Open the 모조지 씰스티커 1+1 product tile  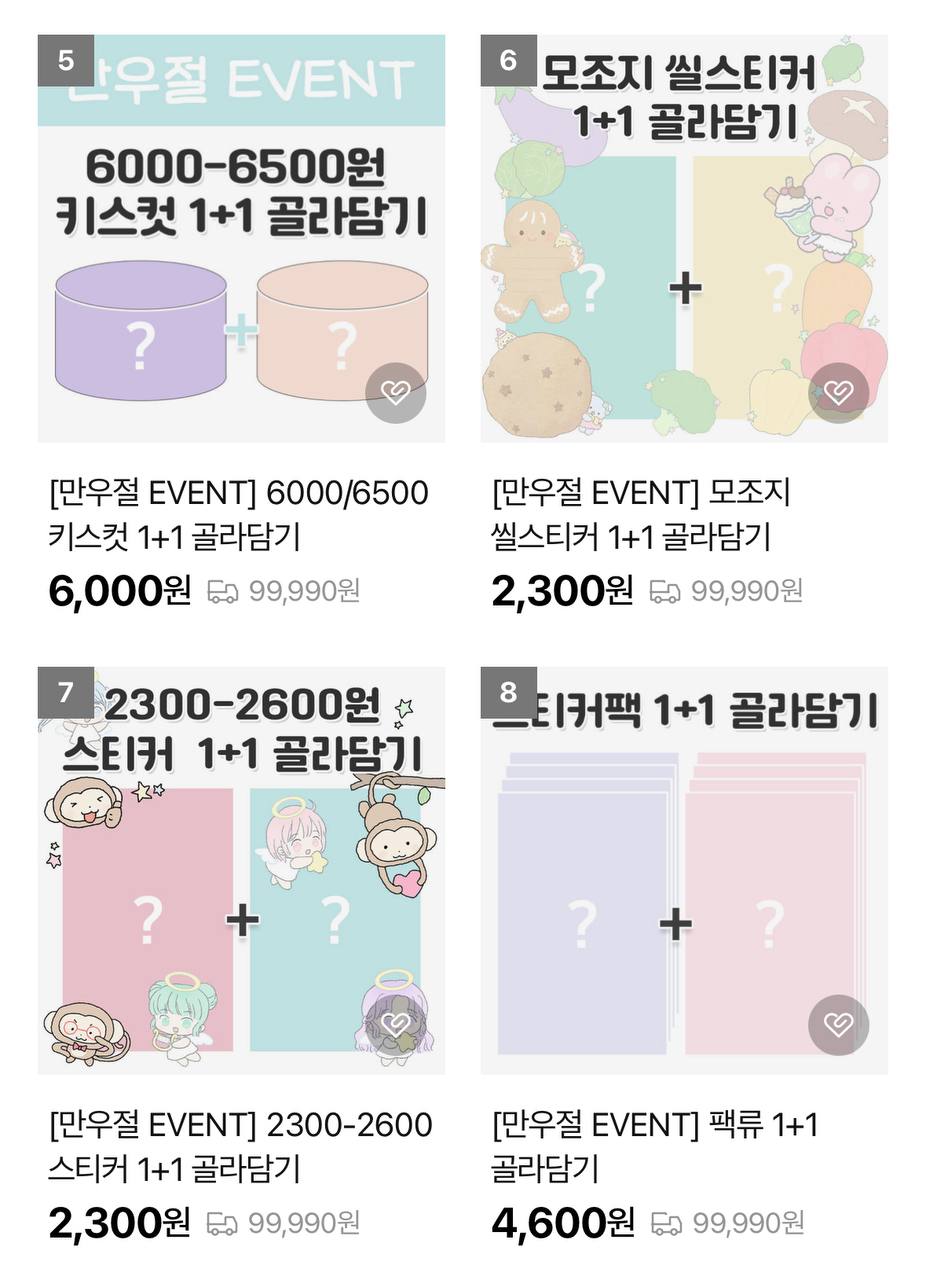[x=684, y=238]
